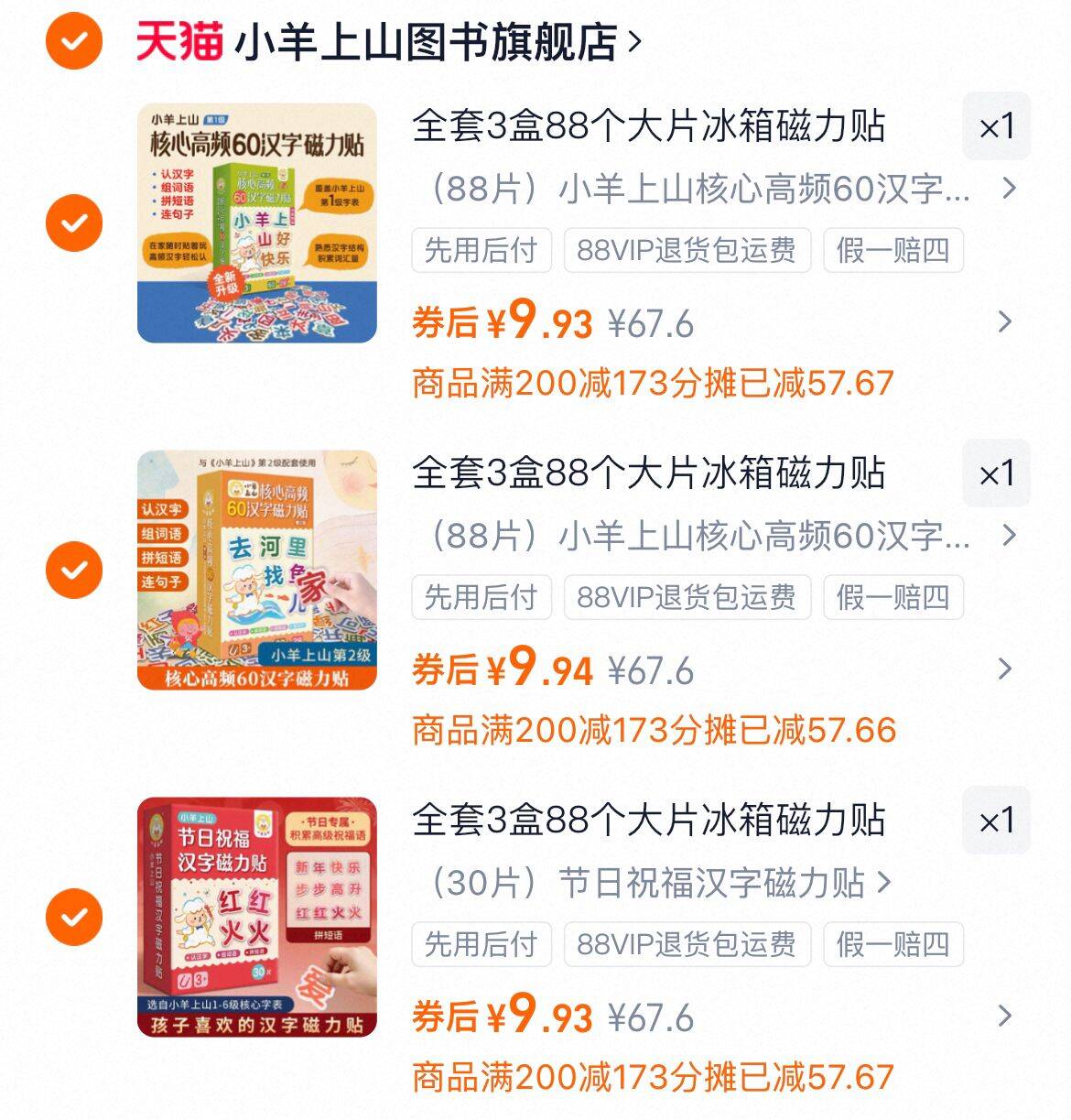Open the 小羊上山图书旗舰店 store page
This screenshot has width=1071, height=1120.
tap(430, 38)
